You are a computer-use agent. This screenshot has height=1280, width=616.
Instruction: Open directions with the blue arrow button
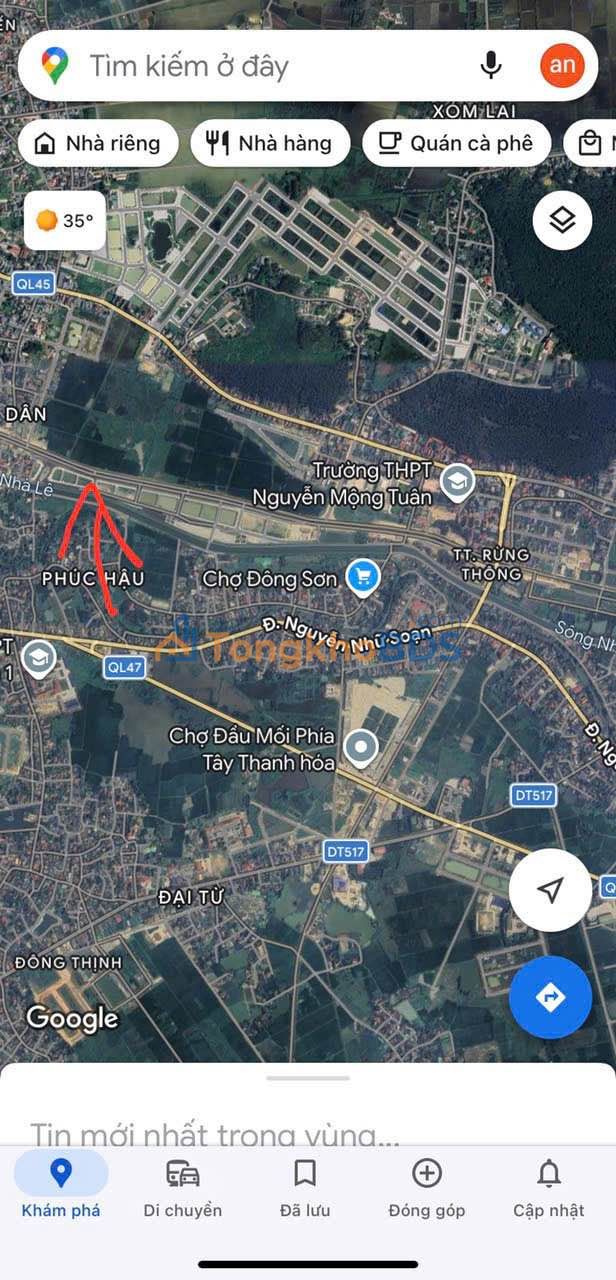point(550,997)
